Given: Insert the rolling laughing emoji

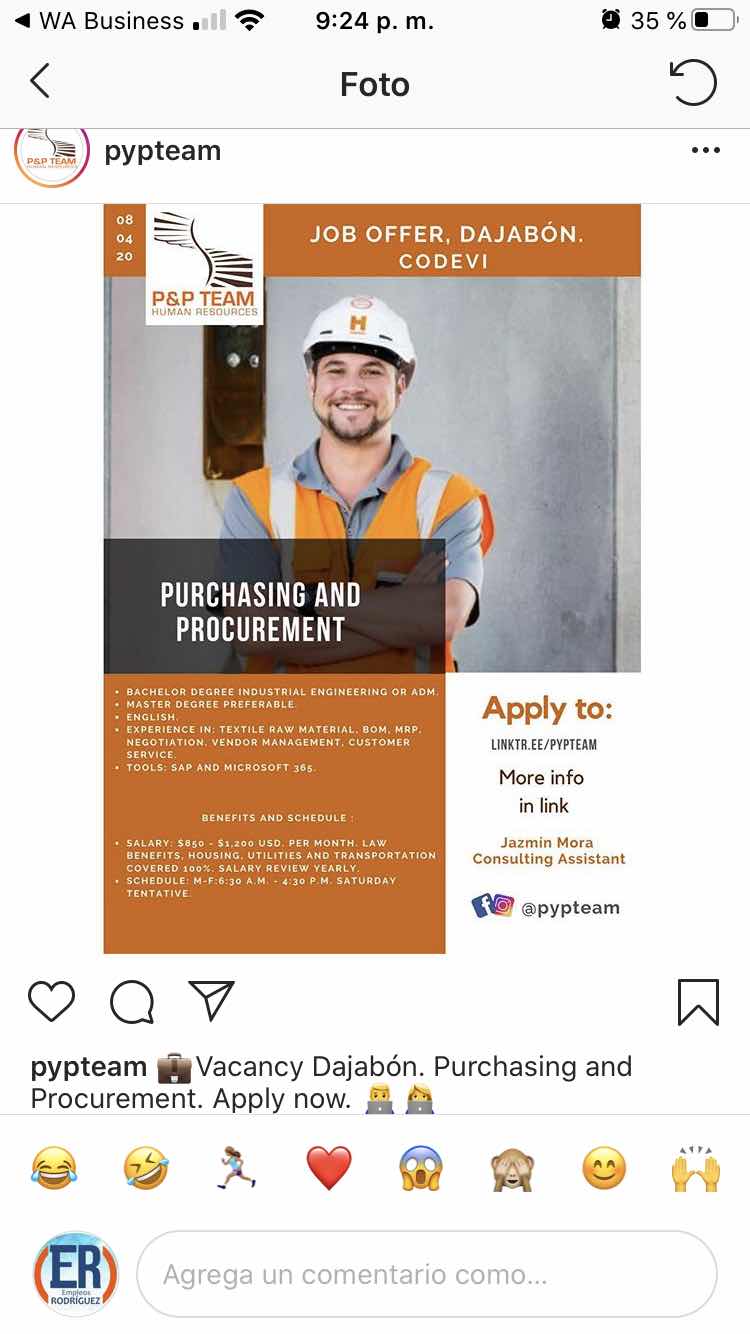Looking at the screenshot, I should pos(146,1167).
